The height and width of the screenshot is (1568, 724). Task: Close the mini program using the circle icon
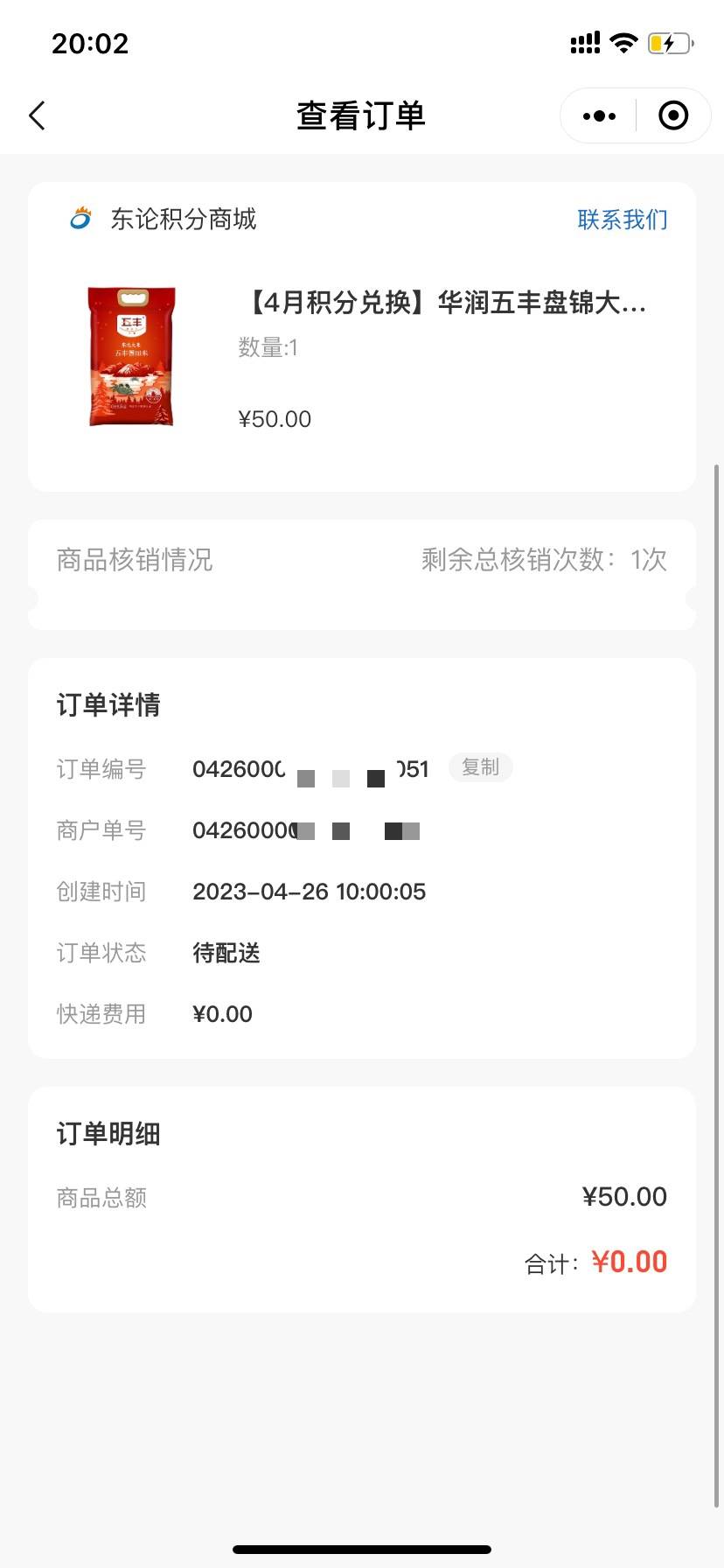(673, 115)
